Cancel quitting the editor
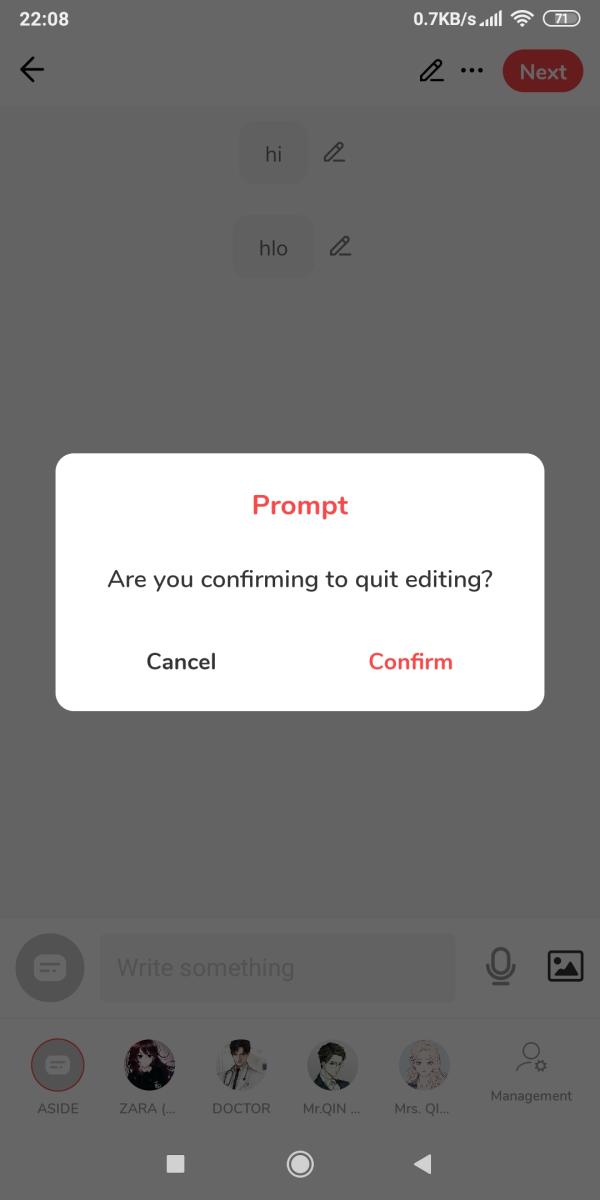Screen dimensions: 600x1200 (181, 661)
